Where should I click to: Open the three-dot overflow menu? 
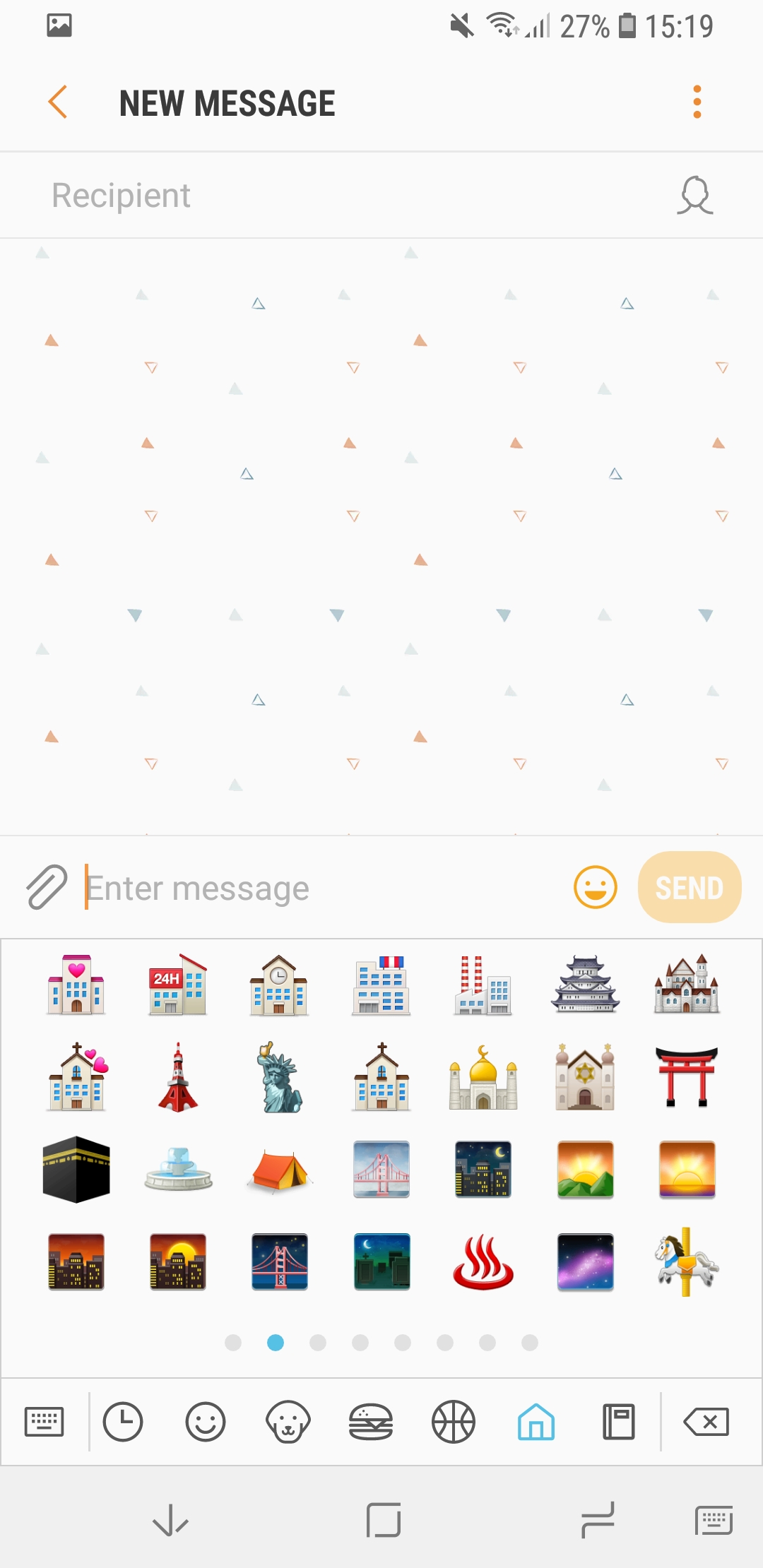[697, 102]
